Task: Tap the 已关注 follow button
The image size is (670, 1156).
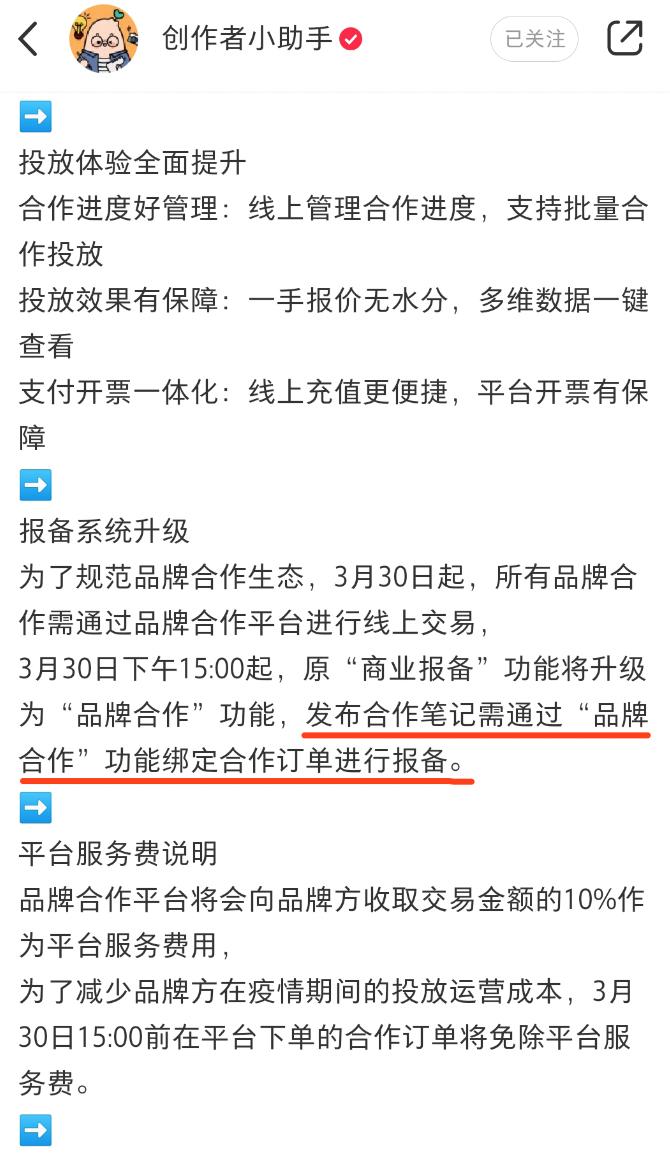Action: pos(534,39)
